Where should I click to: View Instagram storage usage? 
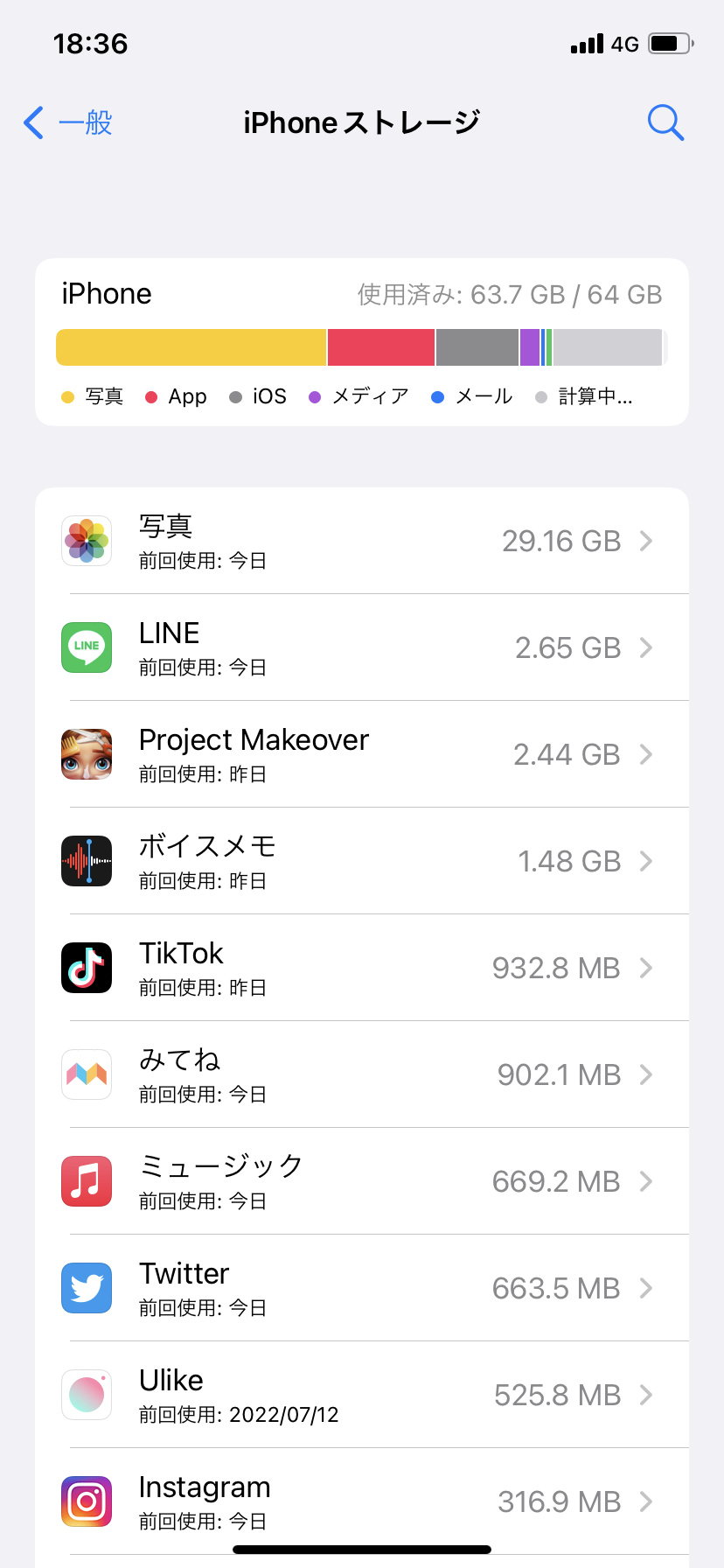[362, 1502]
